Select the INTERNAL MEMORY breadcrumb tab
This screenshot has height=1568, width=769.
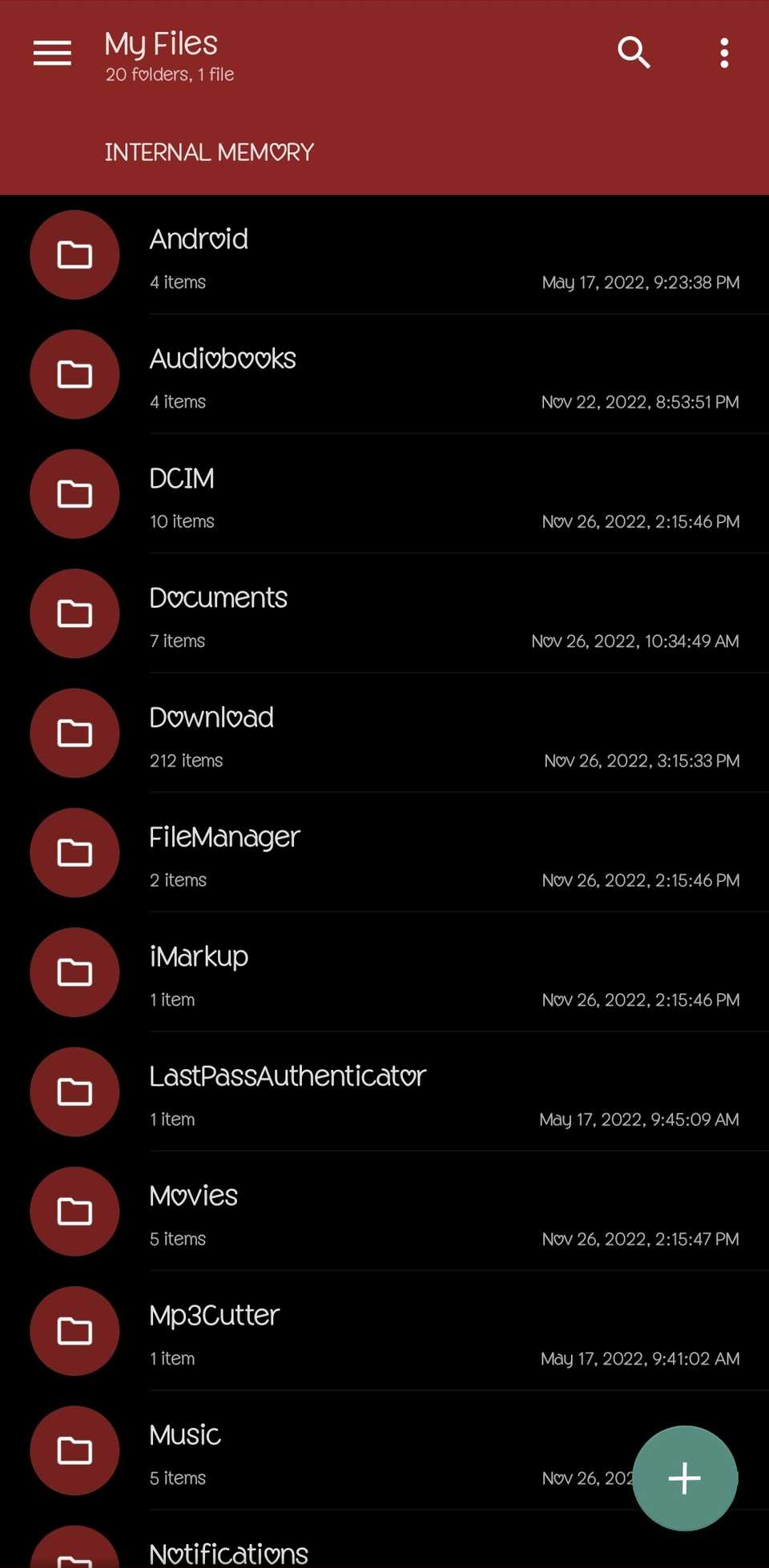[209, 151]
